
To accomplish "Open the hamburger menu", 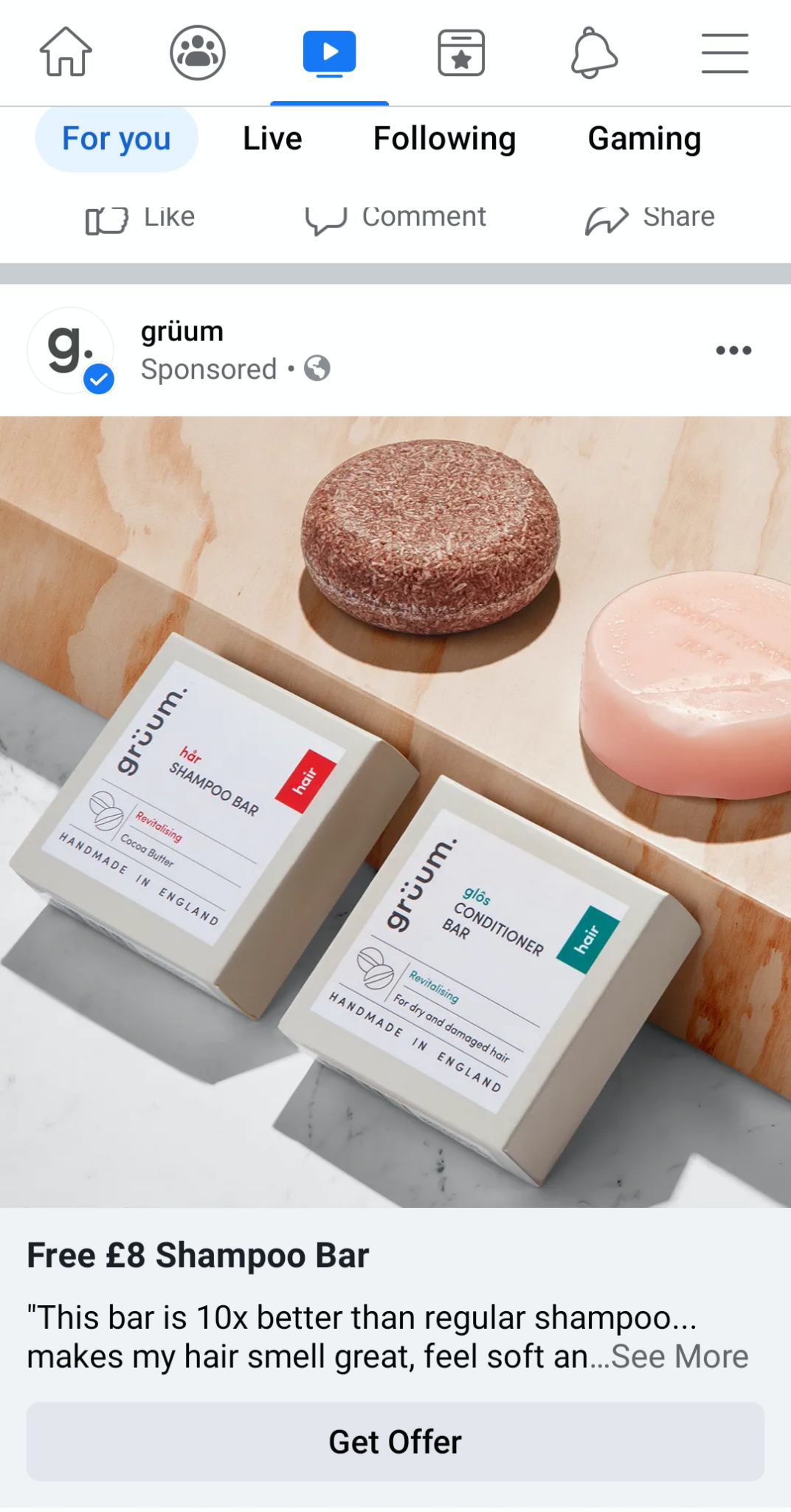I will pyautogui.click(x=725, y=52).
